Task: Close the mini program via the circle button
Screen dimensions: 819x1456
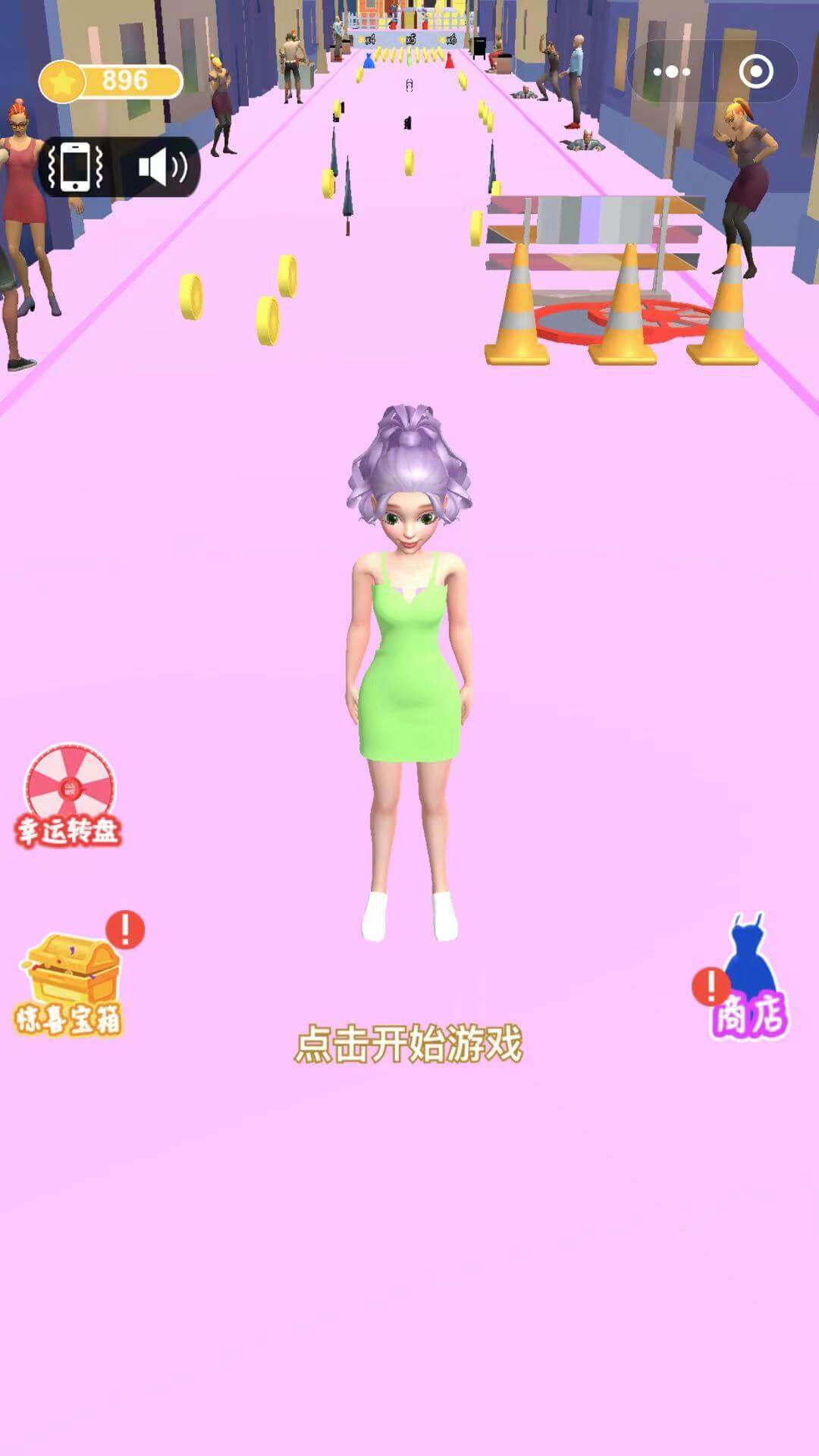Action: (755, 72)
